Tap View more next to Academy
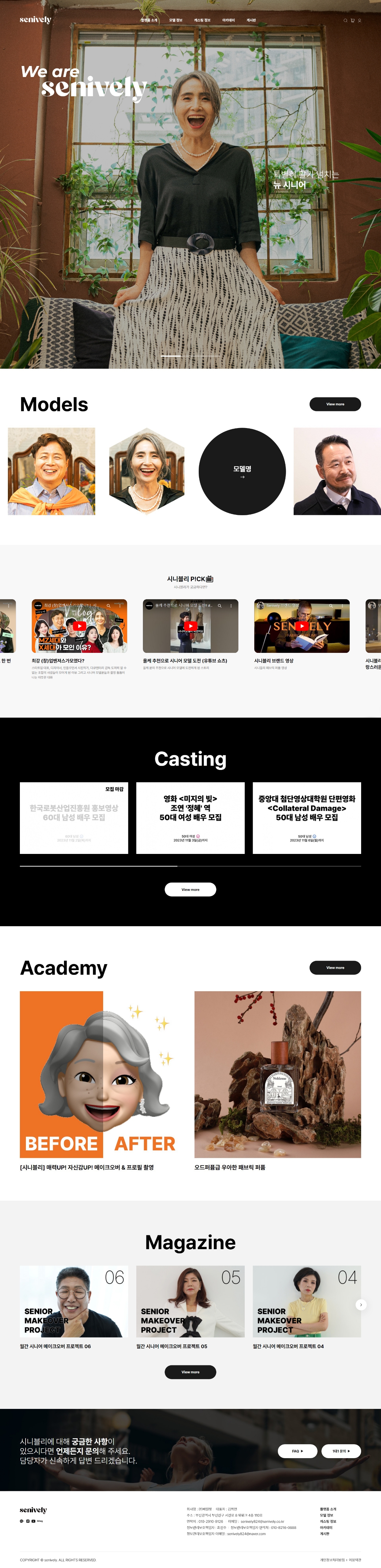The width and height of the screenshot is (381, 1568). pyautogui.click(x=335, y=967)
